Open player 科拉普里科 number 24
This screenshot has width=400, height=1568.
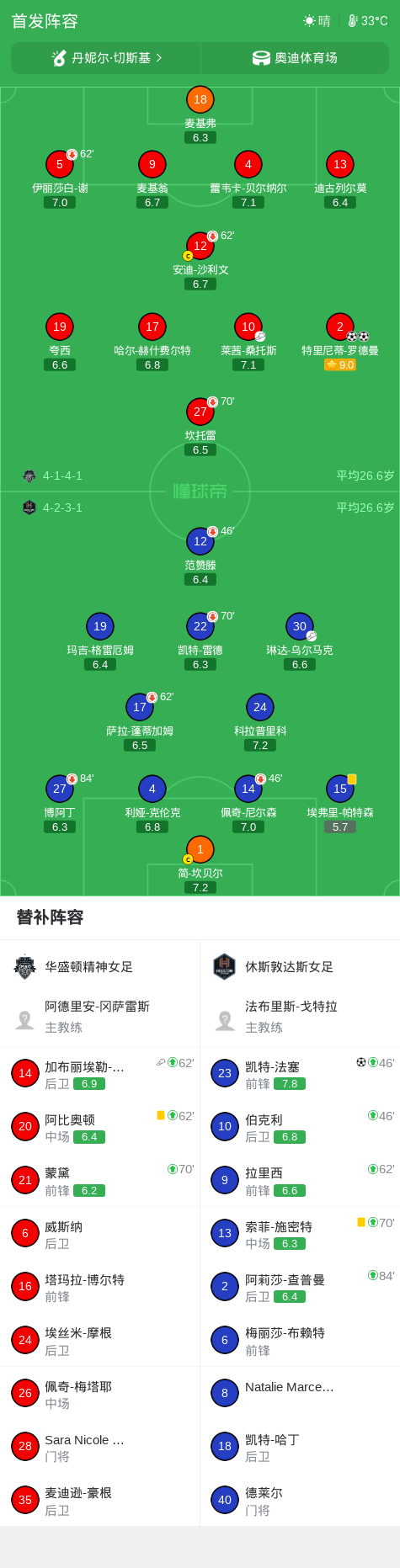[x=260, y=722]
